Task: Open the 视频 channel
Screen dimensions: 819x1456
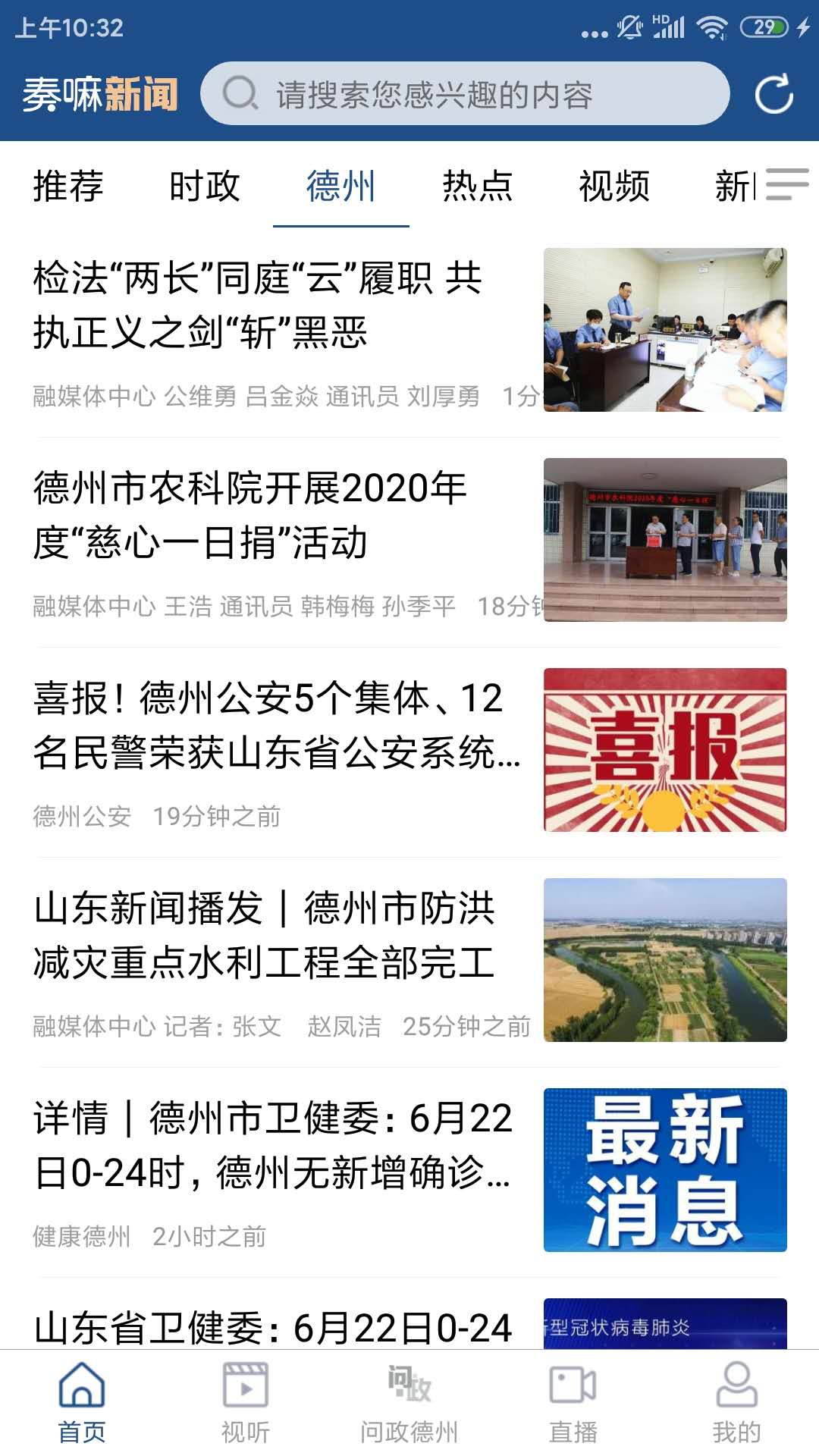Action: pyautogui.click(x=614, y=187)
